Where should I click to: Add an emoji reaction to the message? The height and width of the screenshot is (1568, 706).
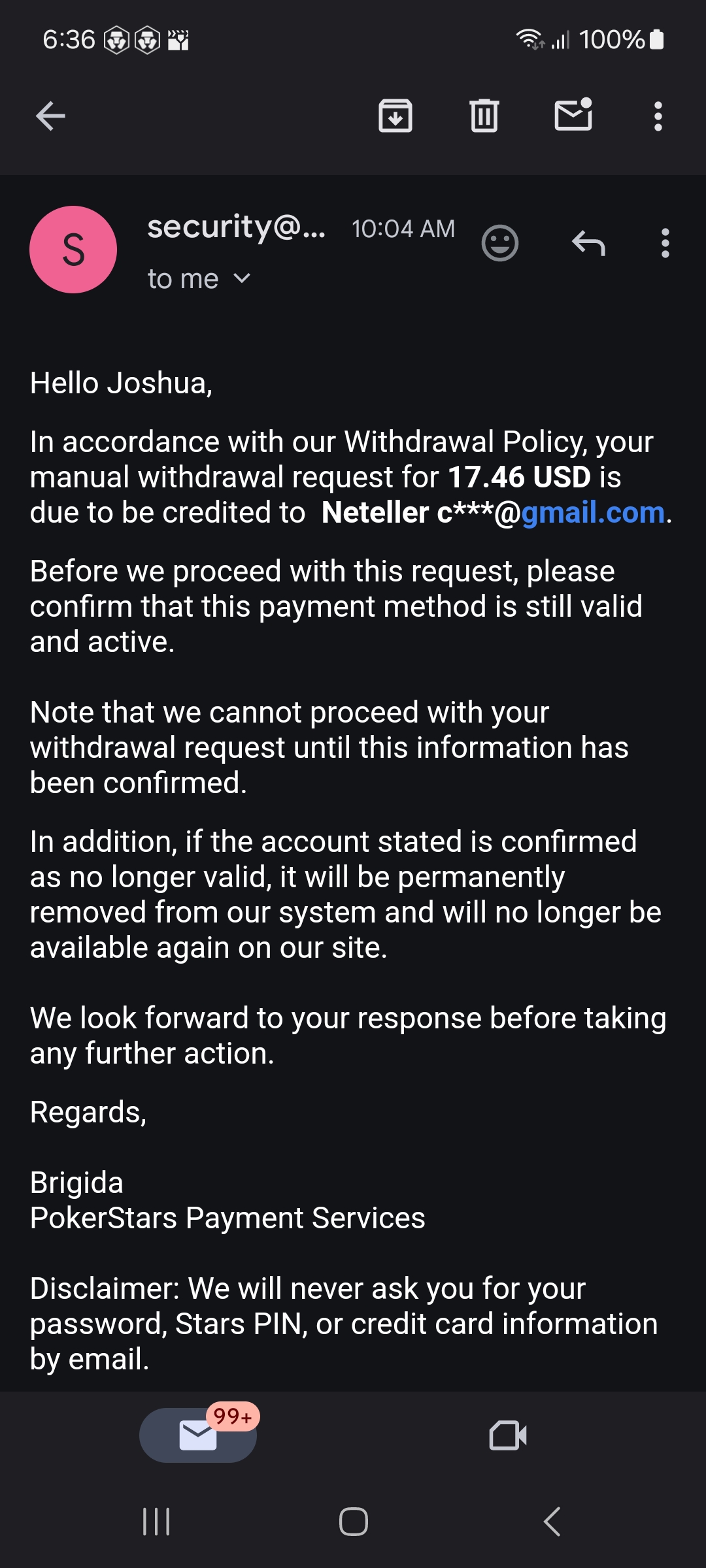point(500,243)
